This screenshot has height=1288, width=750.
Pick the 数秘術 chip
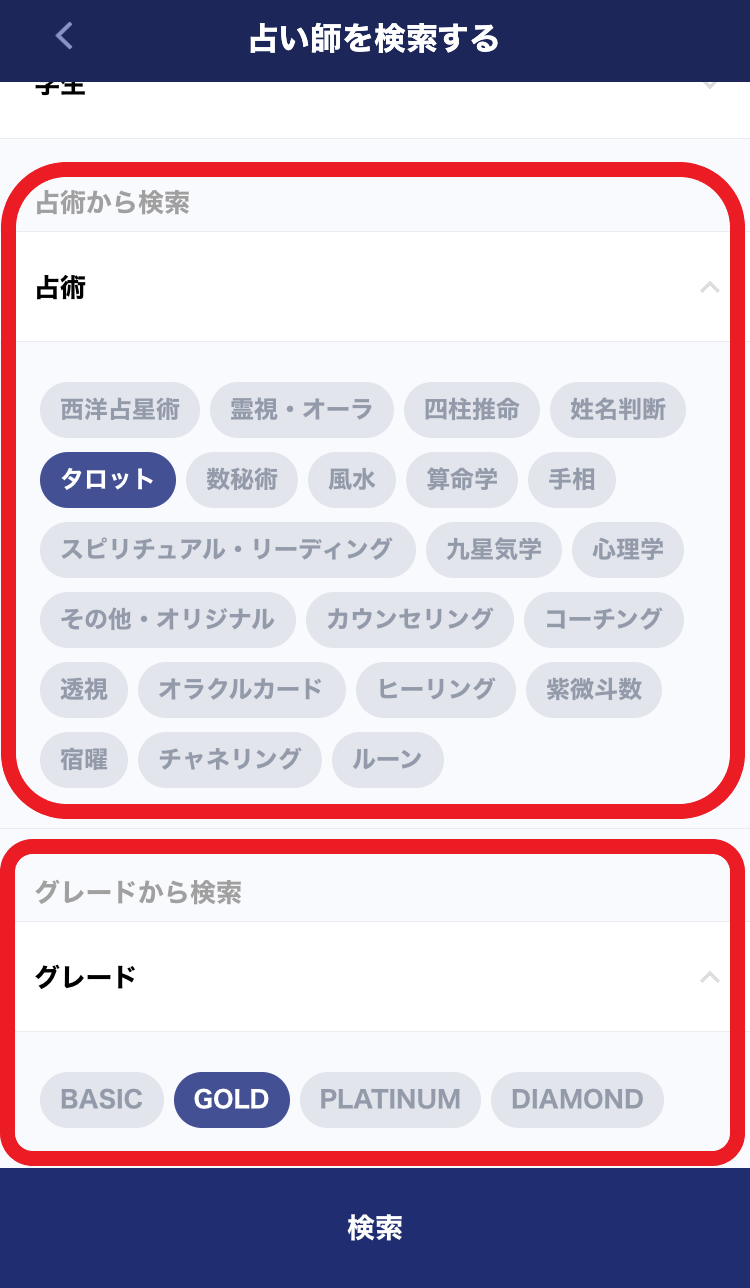[x=242, y=480]
